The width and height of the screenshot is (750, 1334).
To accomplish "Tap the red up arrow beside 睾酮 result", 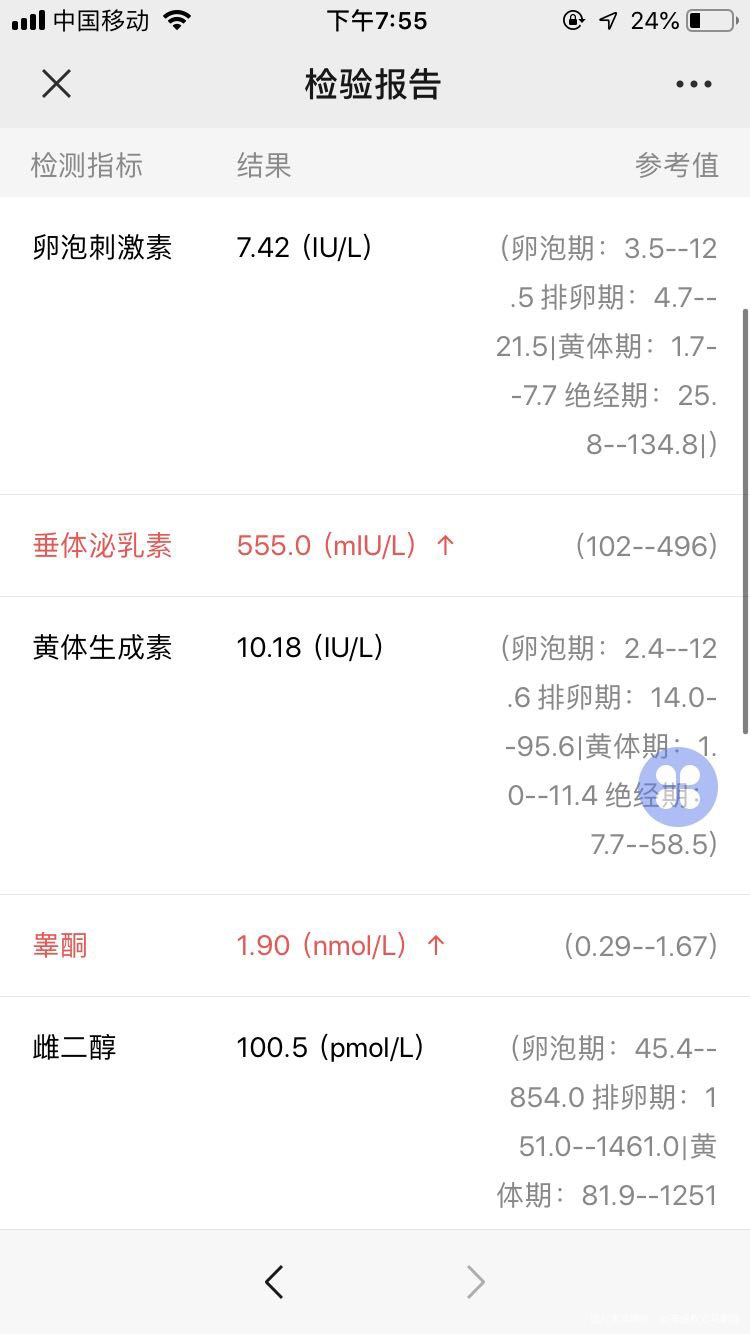I will point(437,945).
